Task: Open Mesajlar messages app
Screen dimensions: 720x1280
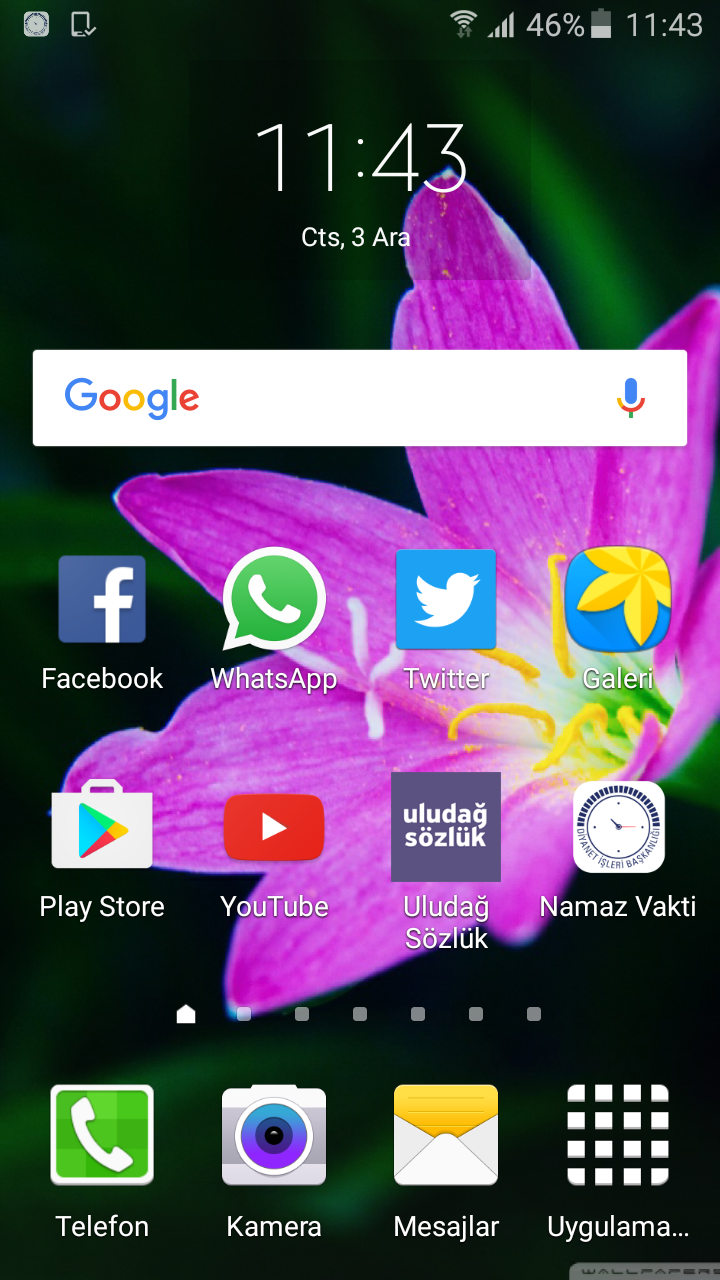Action: [x=446, y=1136]
